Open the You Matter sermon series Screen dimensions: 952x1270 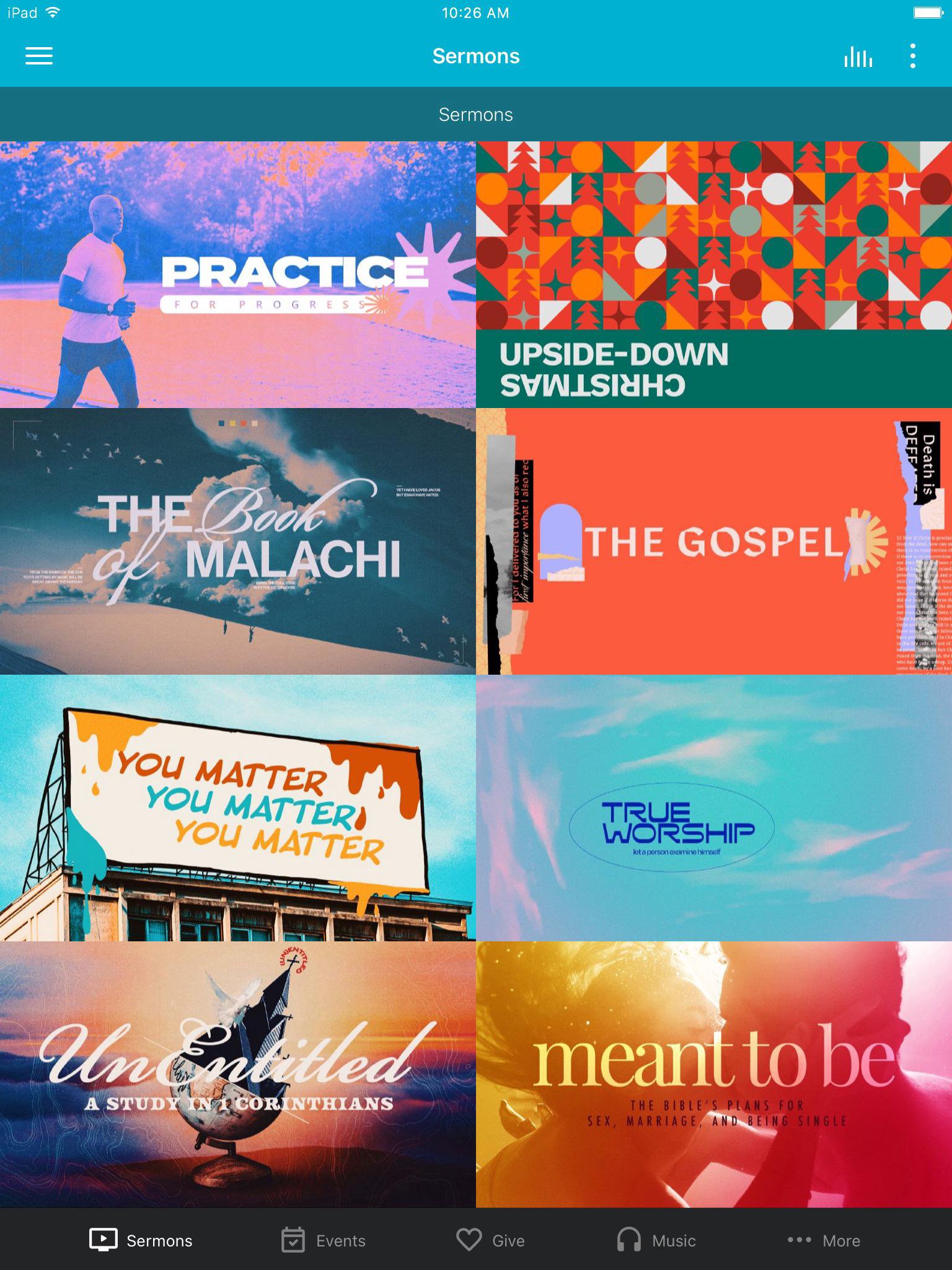237,807
